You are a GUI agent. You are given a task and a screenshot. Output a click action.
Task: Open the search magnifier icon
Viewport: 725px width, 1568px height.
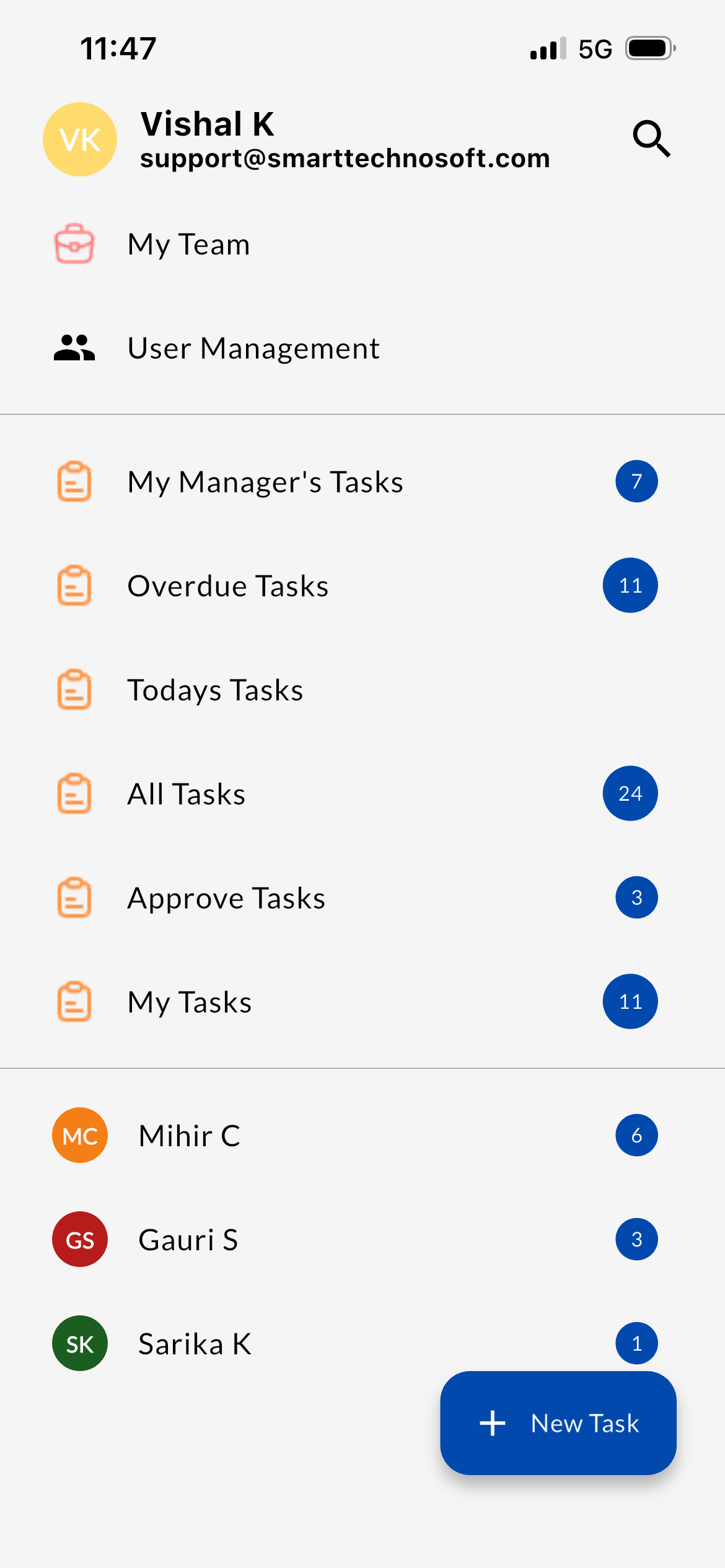coord(651,139)
